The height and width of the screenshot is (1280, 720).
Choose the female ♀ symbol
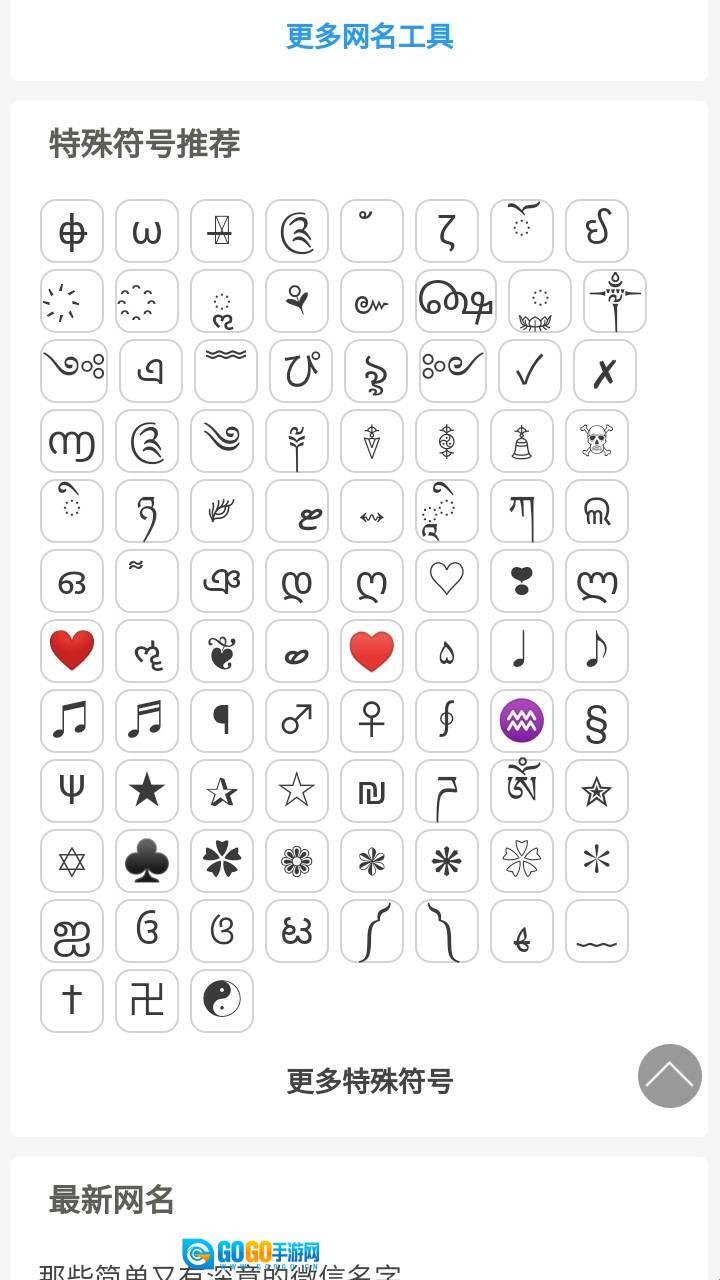(x=371, y=721)
